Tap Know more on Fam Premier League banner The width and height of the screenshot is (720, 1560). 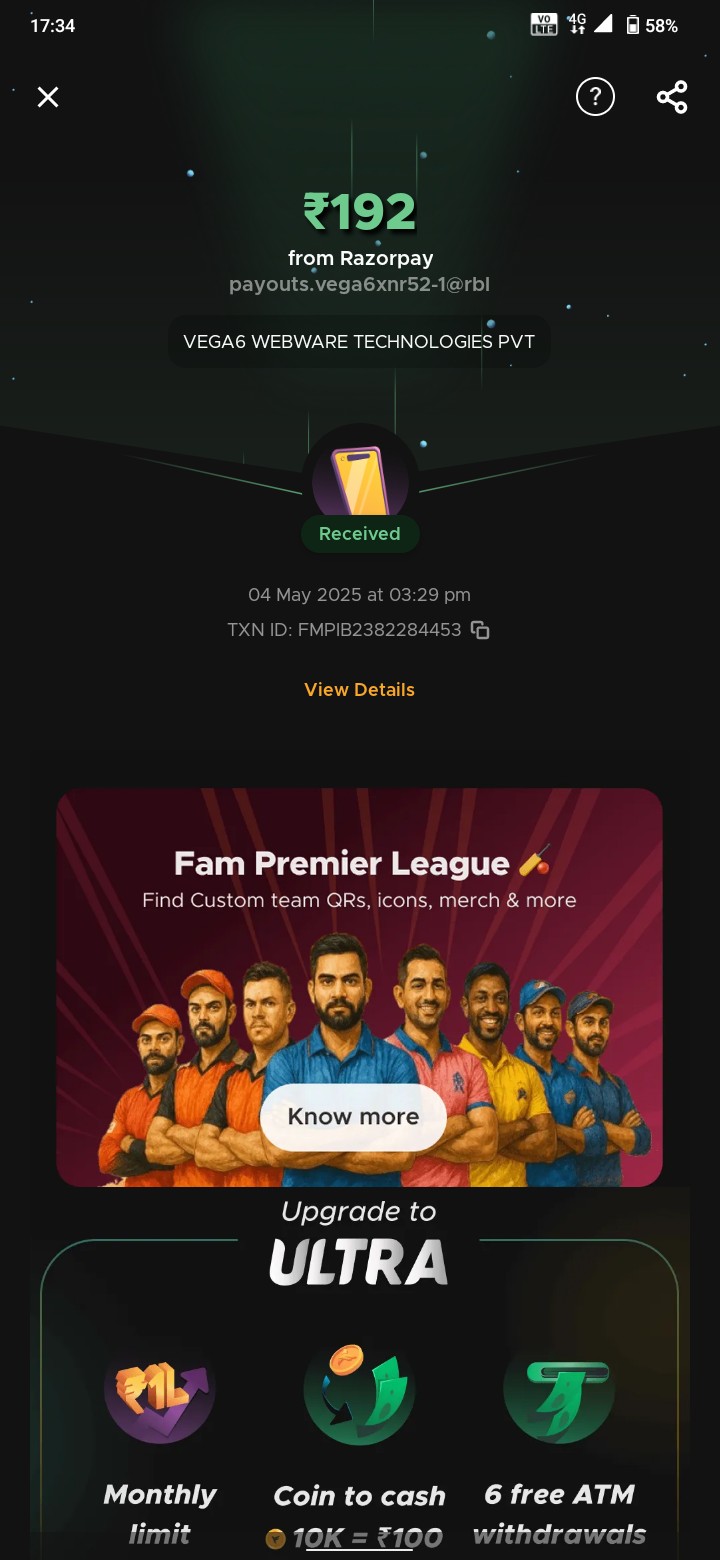tap(353, 1117)
